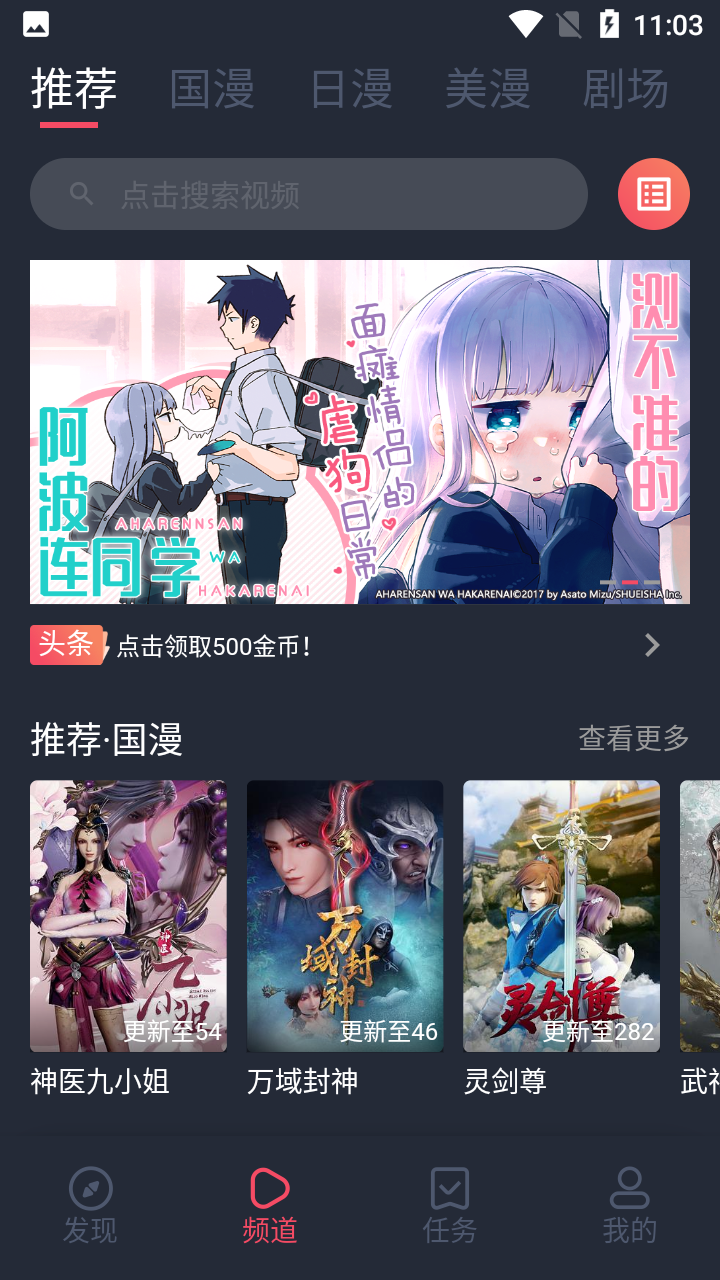Open the 美漫 tab
The height and width of the screenshot is (1280, 720).
click(x=487, y=89)
